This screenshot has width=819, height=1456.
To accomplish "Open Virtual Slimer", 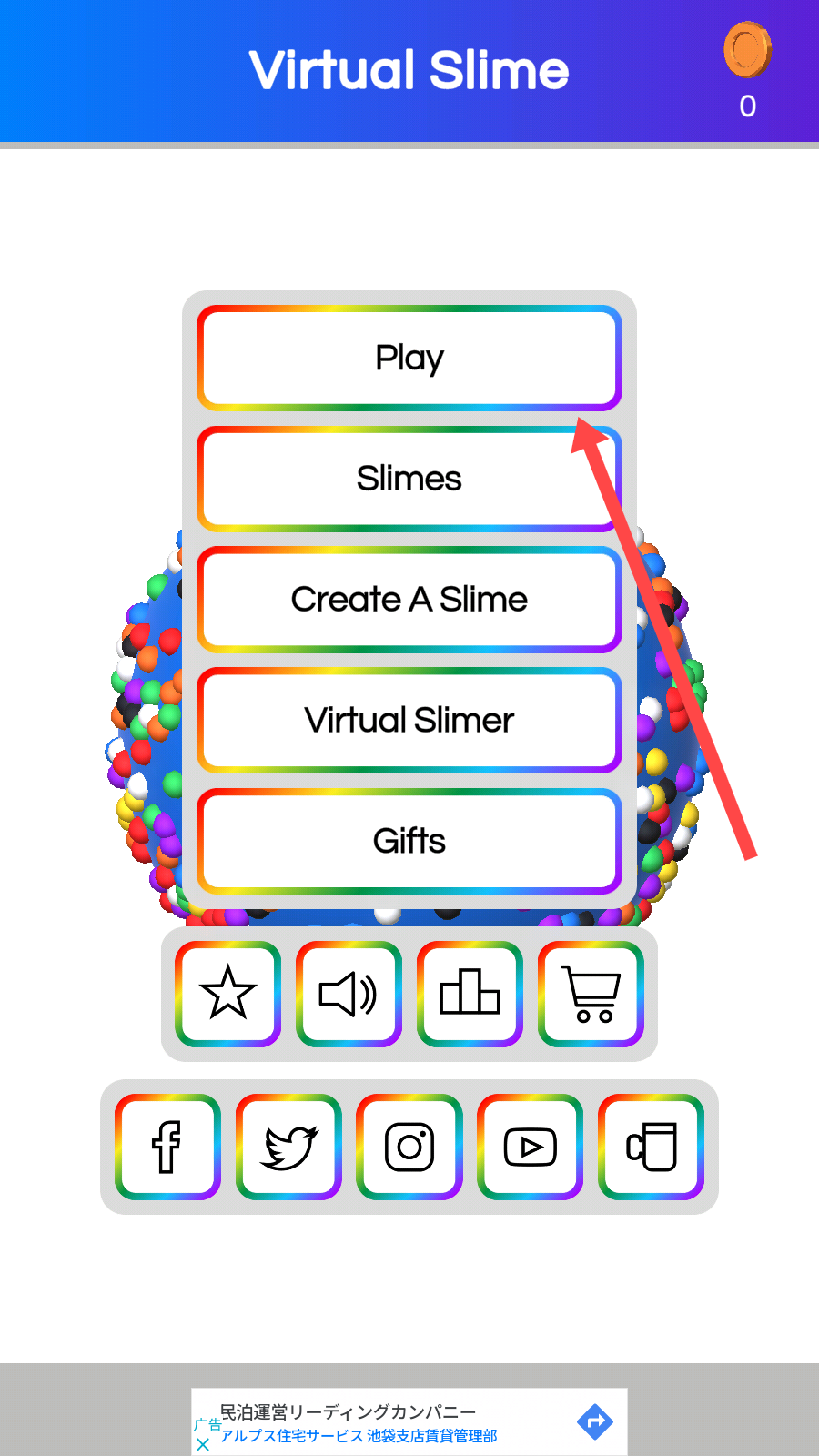I will point(409,721).
